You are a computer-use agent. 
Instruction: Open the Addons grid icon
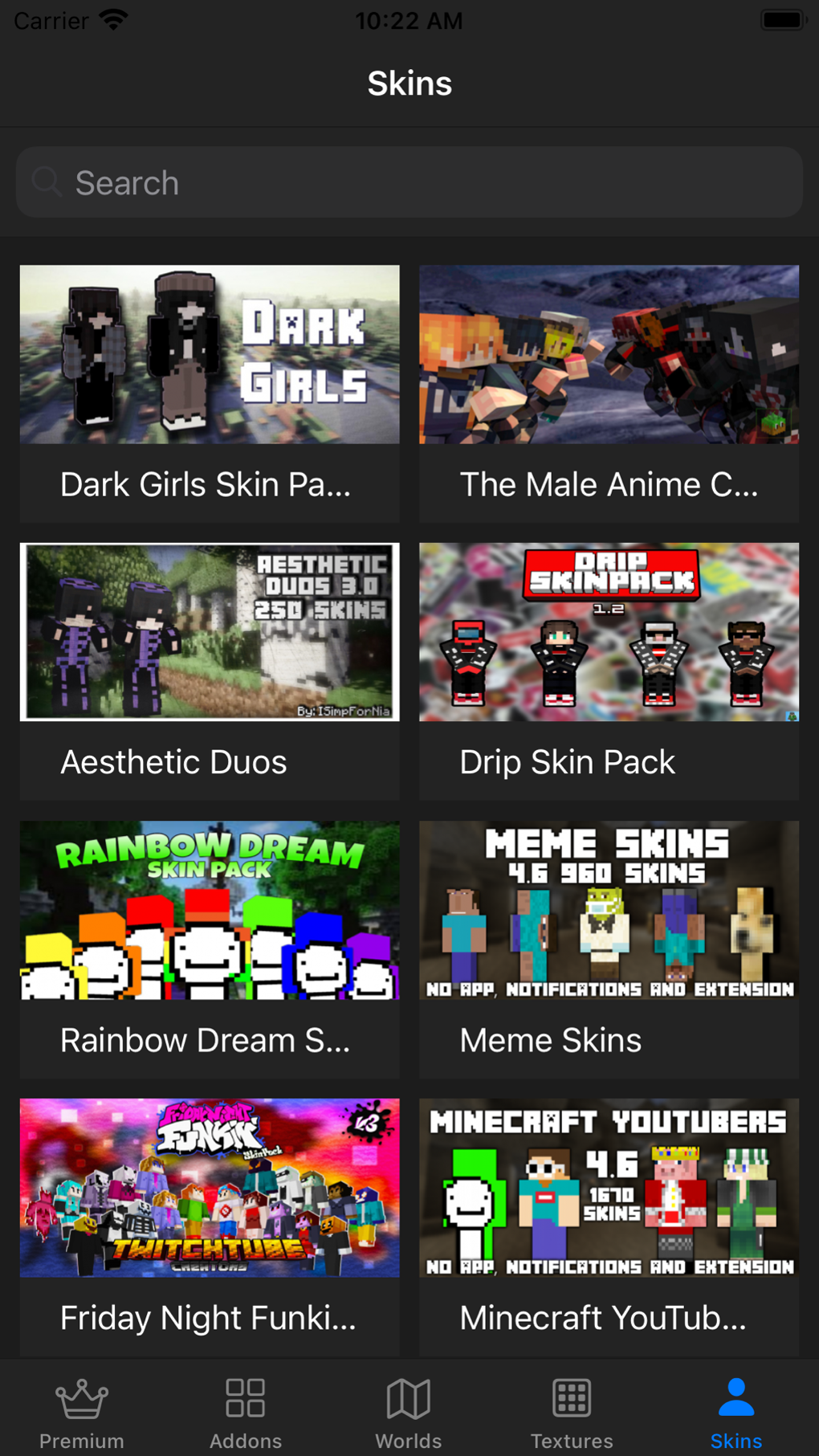pos(245,1398)
